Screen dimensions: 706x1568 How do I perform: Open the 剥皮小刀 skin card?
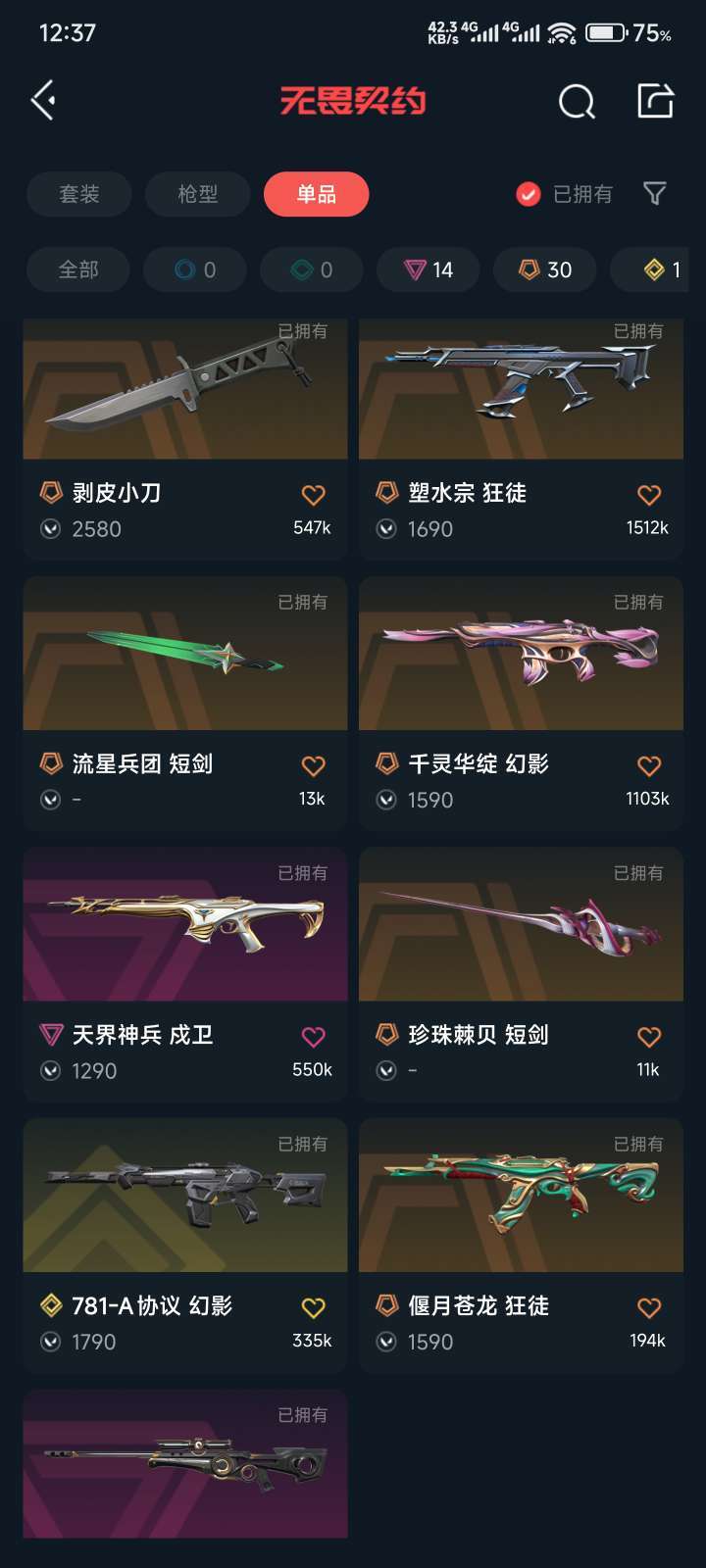185,439
